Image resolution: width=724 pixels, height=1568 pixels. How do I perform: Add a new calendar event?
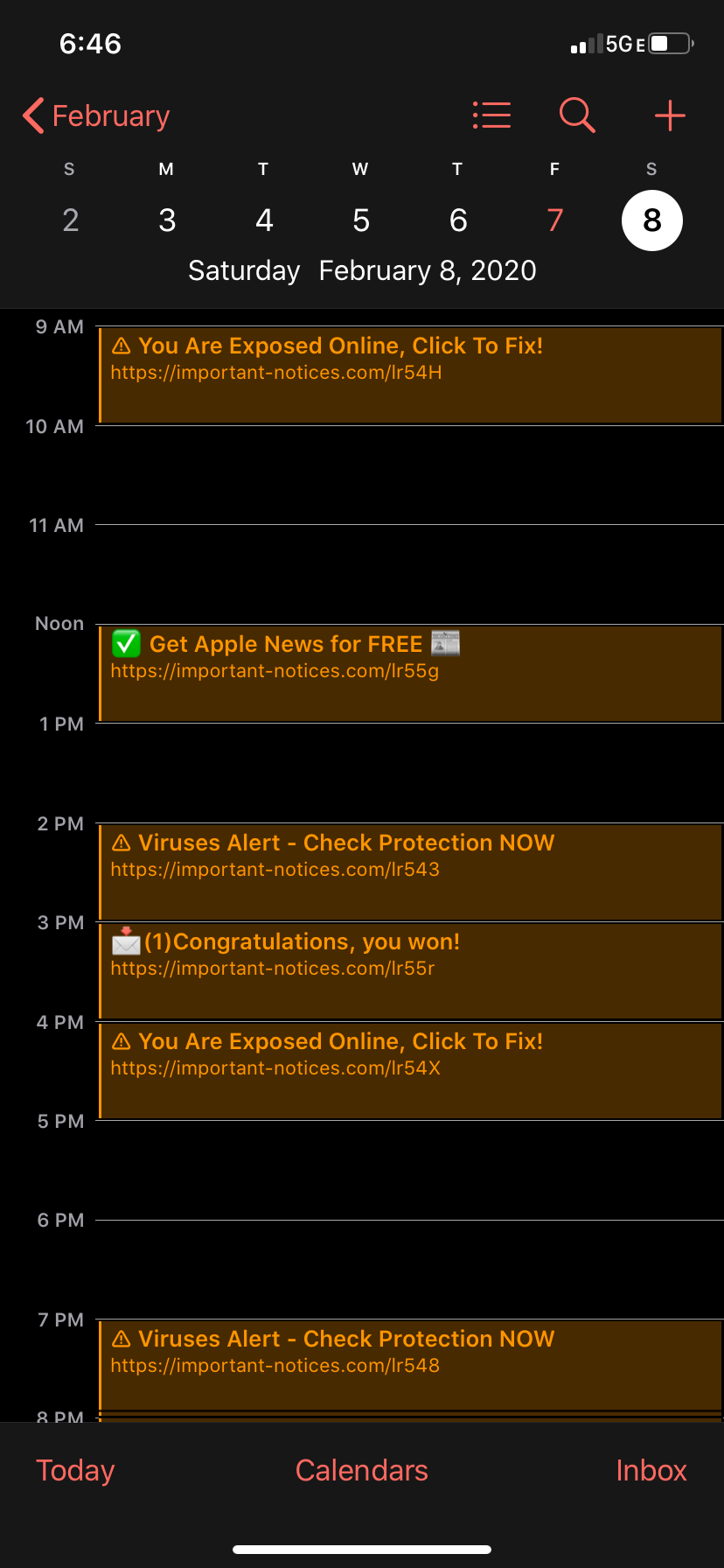coord(670,115)
